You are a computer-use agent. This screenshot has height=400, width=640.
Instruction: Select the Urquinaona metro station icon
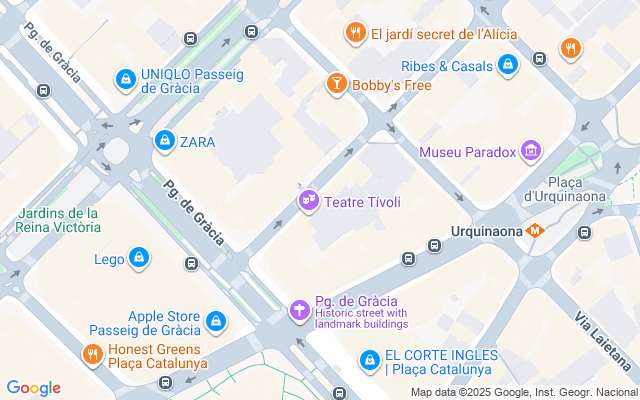click(536, 231)
